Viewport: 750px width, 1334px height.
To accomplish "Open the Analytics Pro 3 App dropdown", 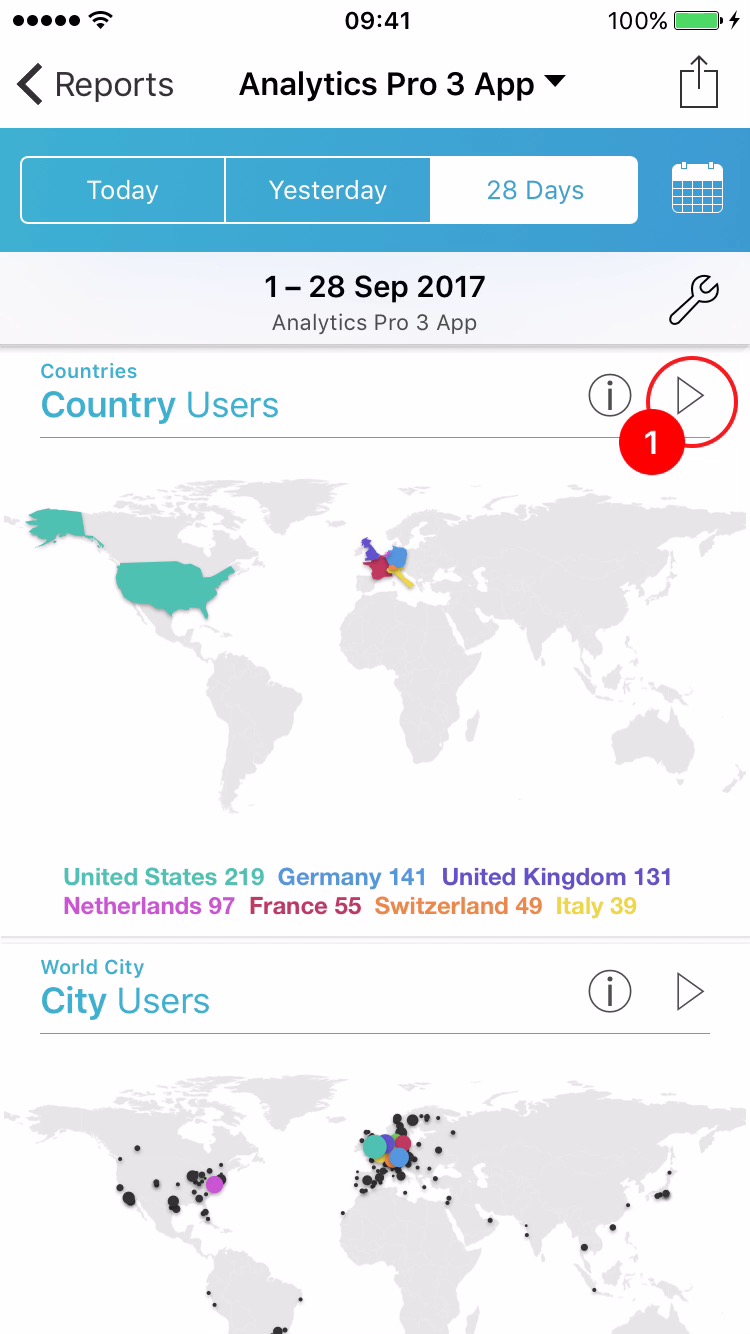I will coord(402,85).
